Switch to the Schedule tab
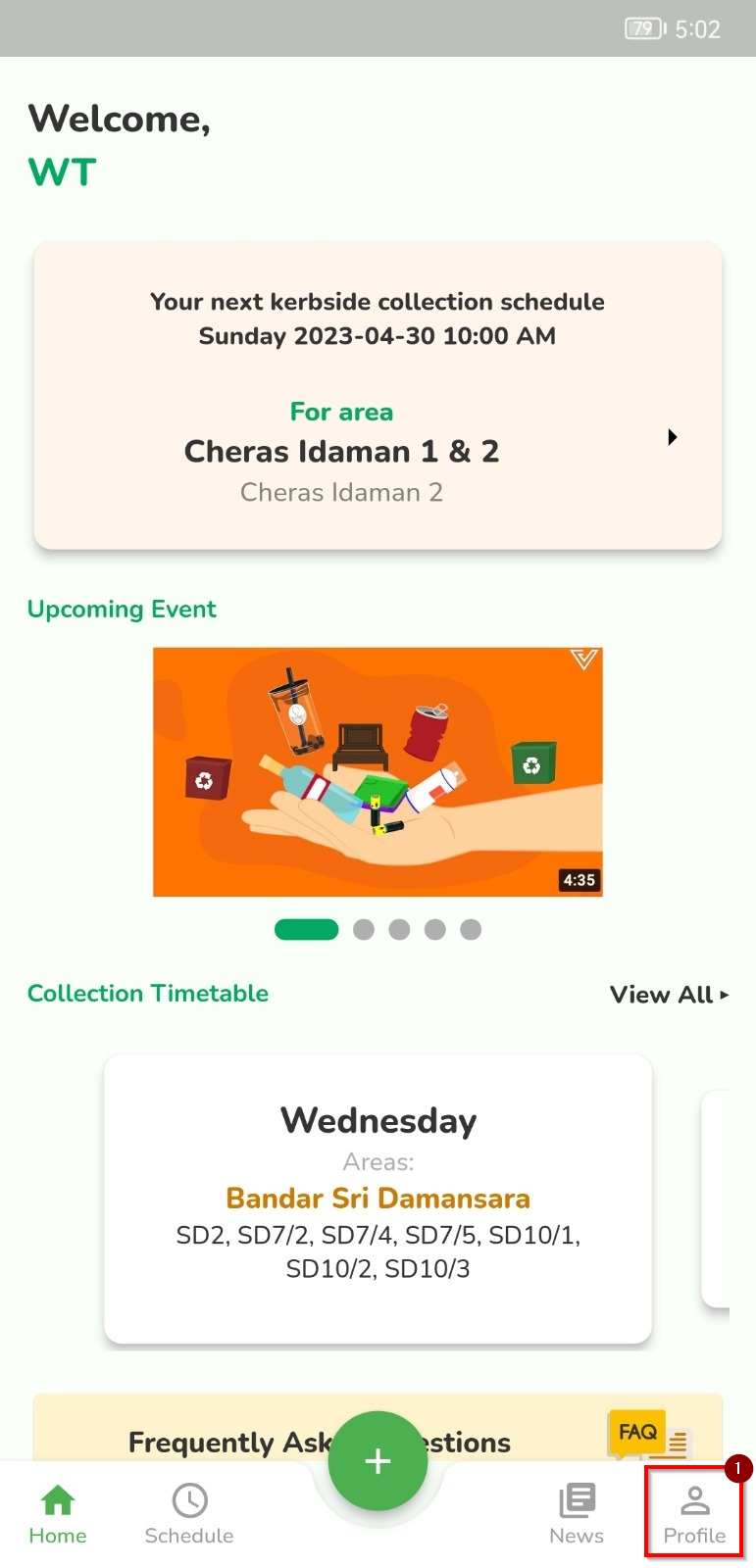 pos(189,1513)
